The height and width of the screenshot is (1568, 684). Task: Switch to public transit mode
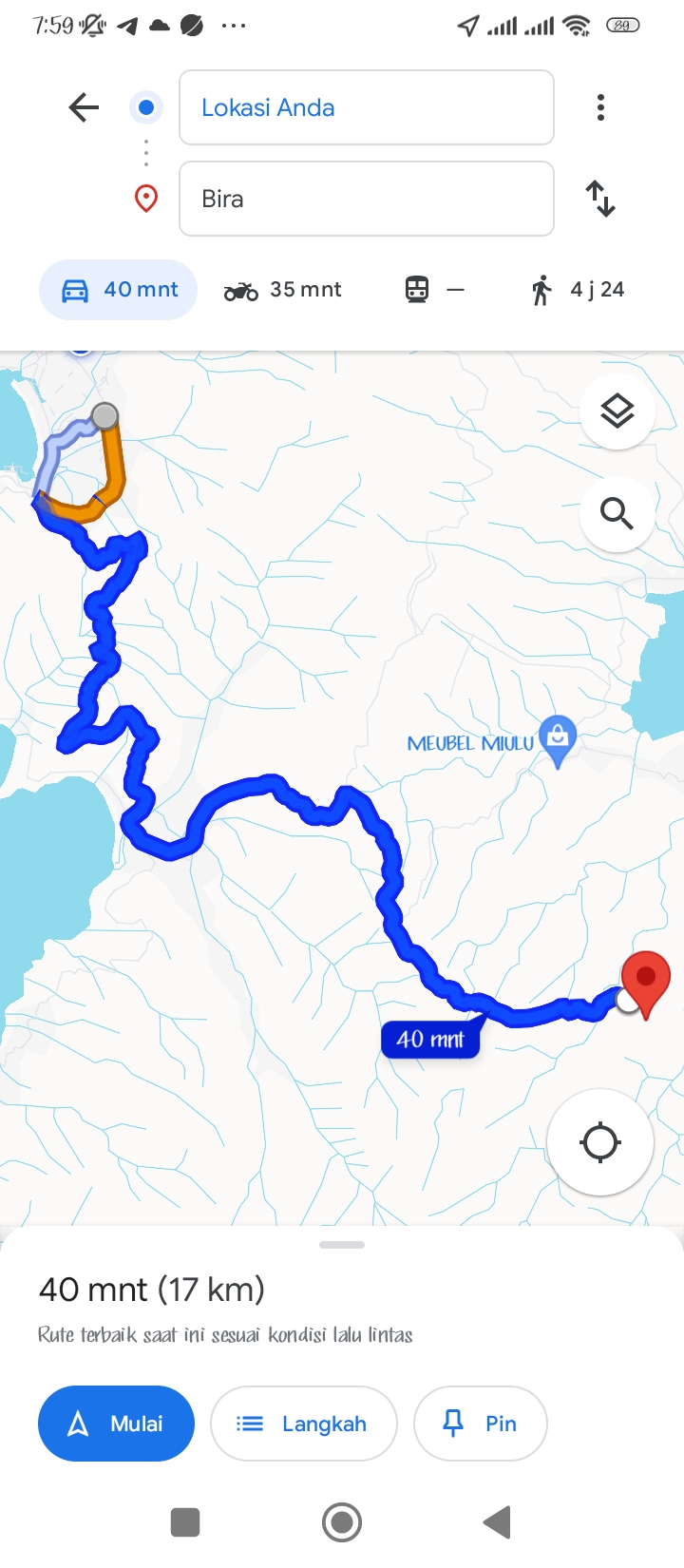(x=435, y=290)
